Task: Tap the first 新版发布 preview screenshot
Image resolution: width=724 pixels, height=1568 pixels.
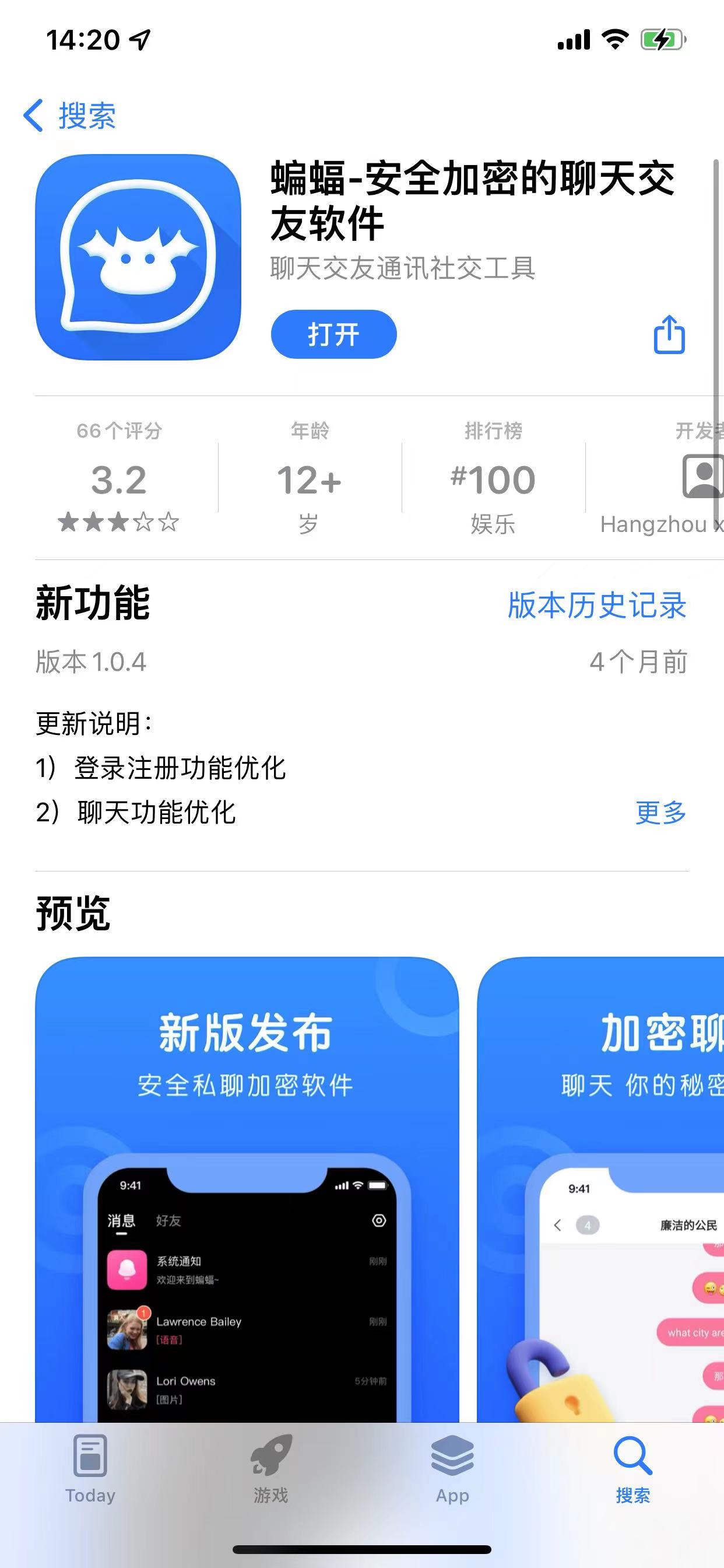Action: point(247,1187)
